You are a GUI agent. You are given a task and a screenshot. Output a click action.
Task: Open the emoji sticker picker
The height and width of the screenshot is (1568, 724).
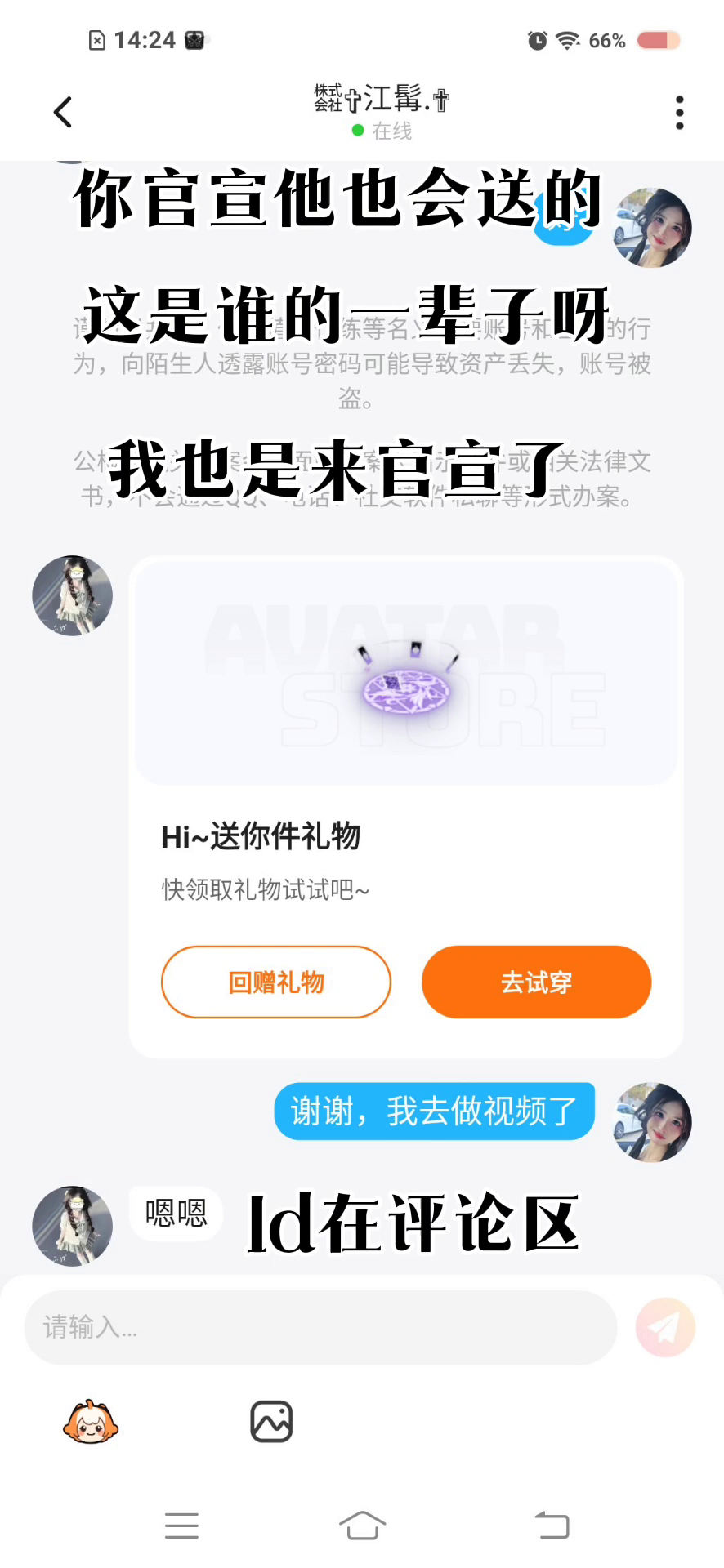click(91, 1422)
